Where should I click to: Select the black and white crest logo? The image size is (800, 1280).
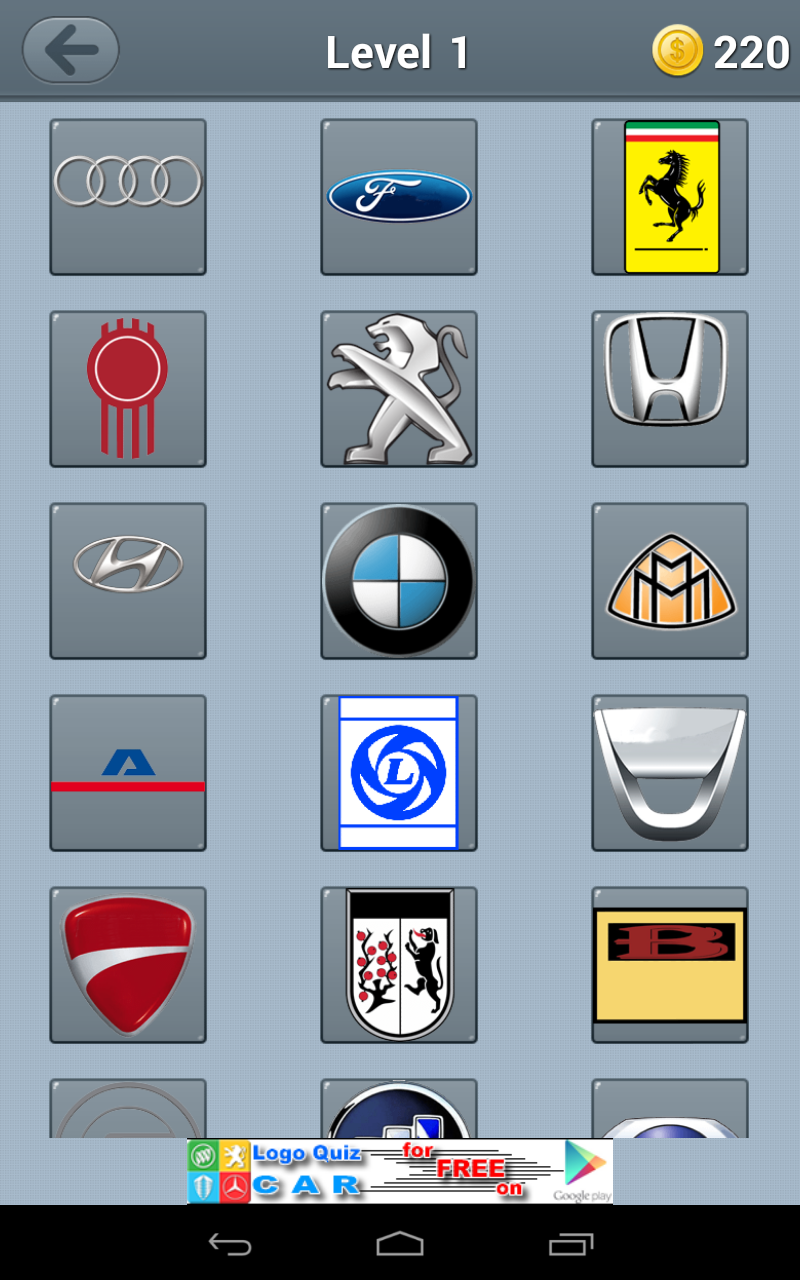coord(399,965)
